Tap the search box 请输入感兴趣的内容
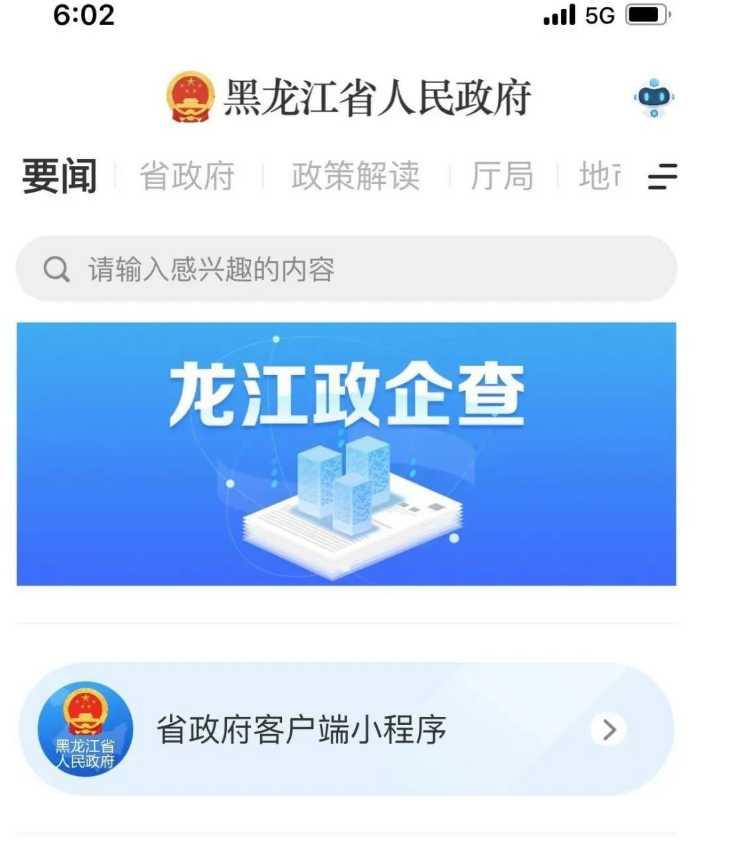 click(346, 269)
